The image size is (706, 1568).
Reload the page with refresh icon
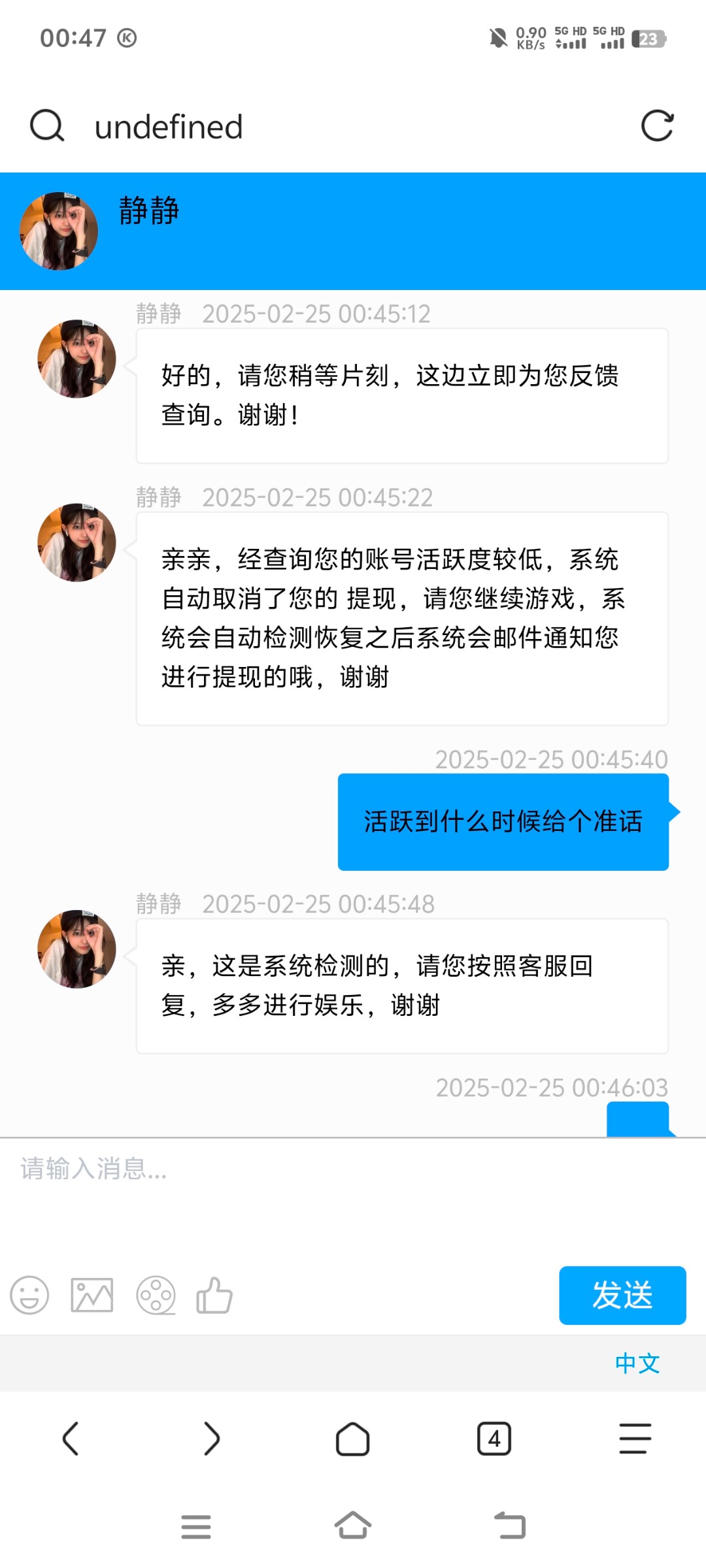[x=657, y=125]
